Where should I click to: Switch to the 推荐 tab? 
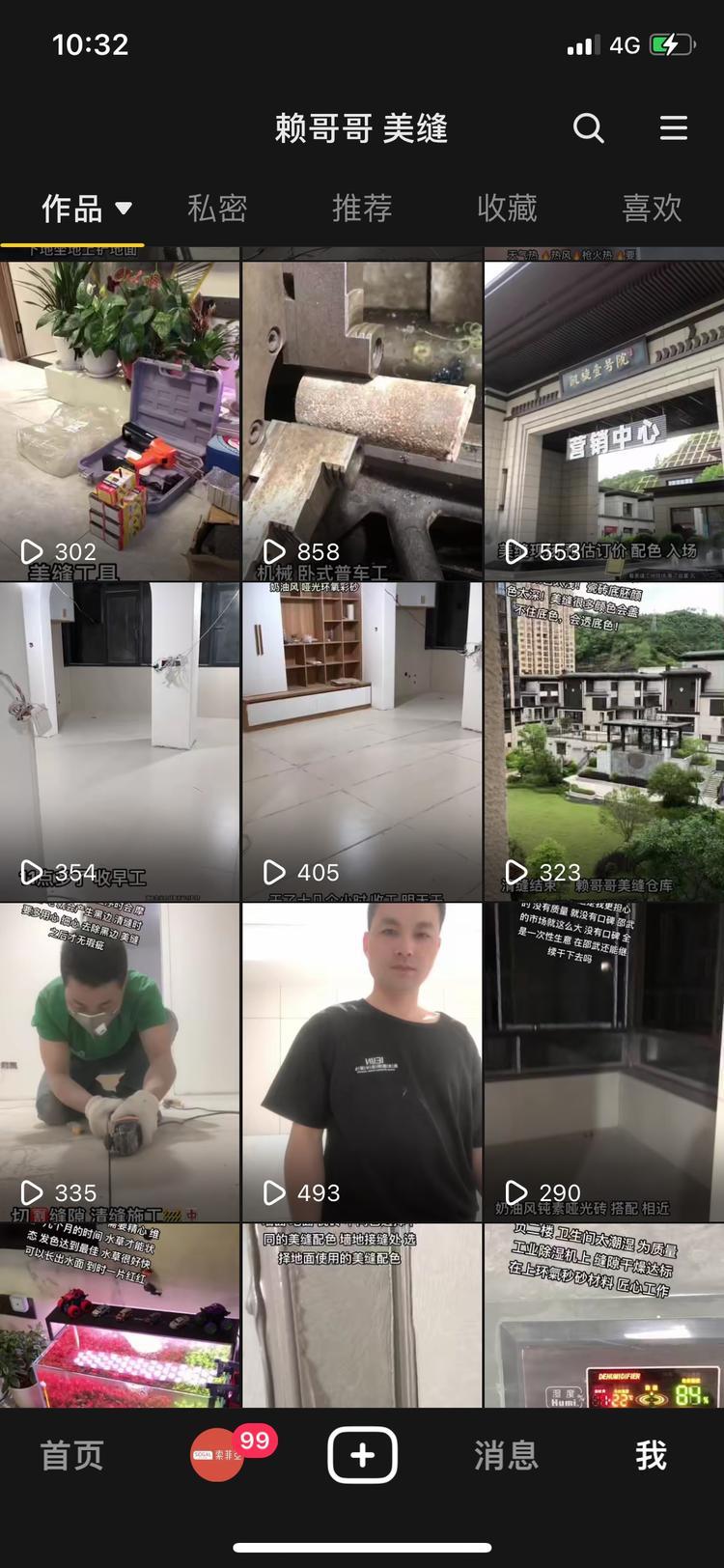point(362,208)
